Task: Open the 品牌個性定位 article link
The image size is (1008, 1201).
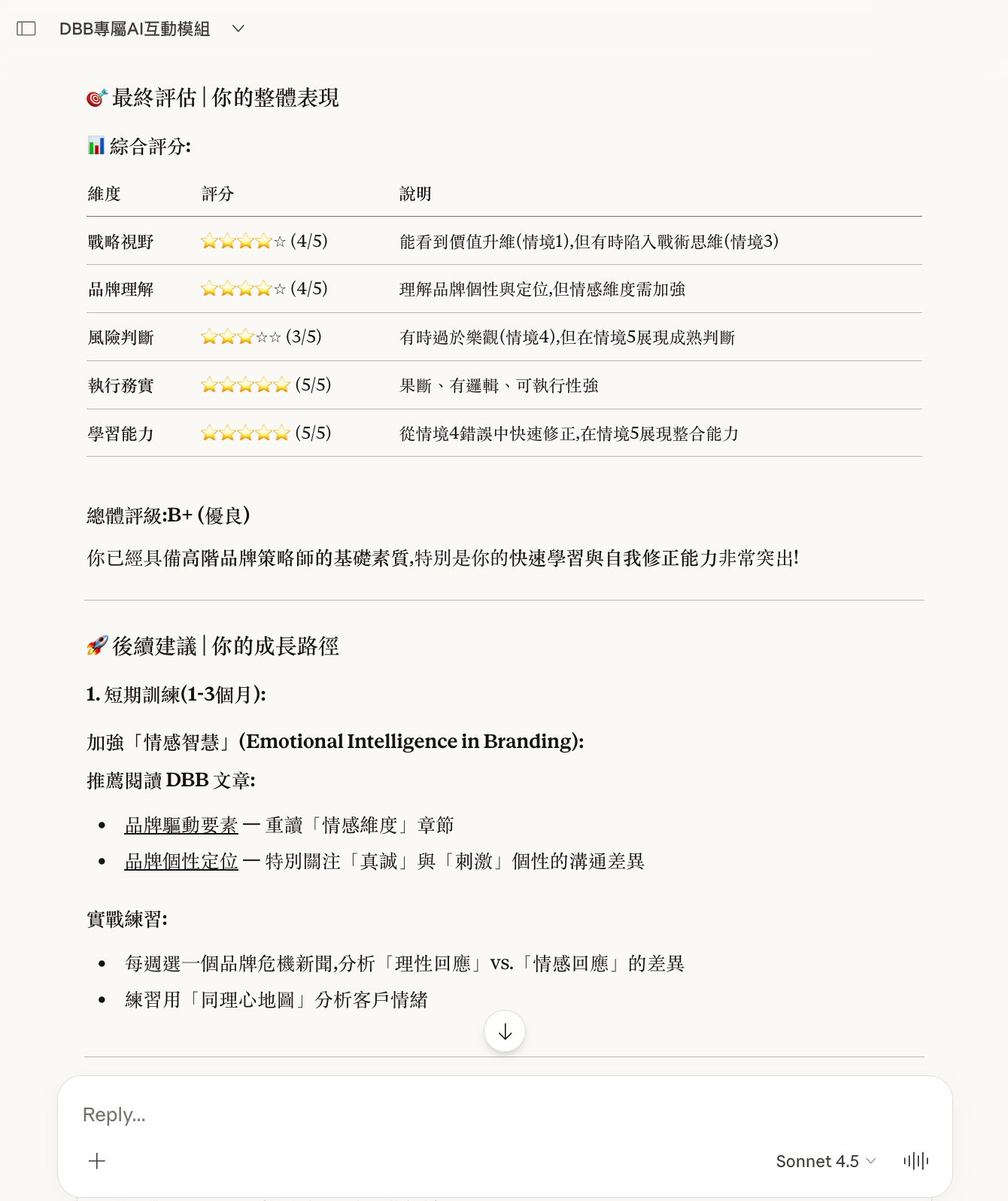Action: 181,862
